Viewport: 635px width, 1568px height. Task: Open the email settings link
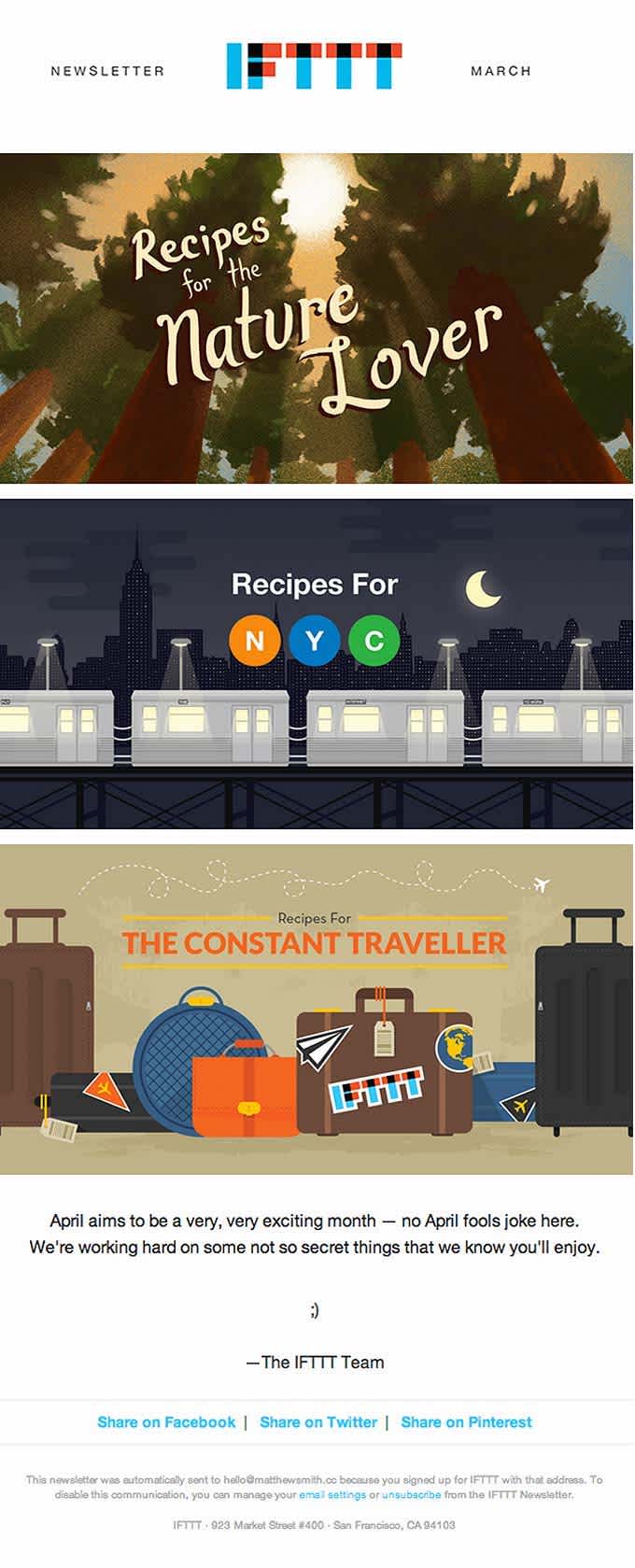pos(332,1495)
